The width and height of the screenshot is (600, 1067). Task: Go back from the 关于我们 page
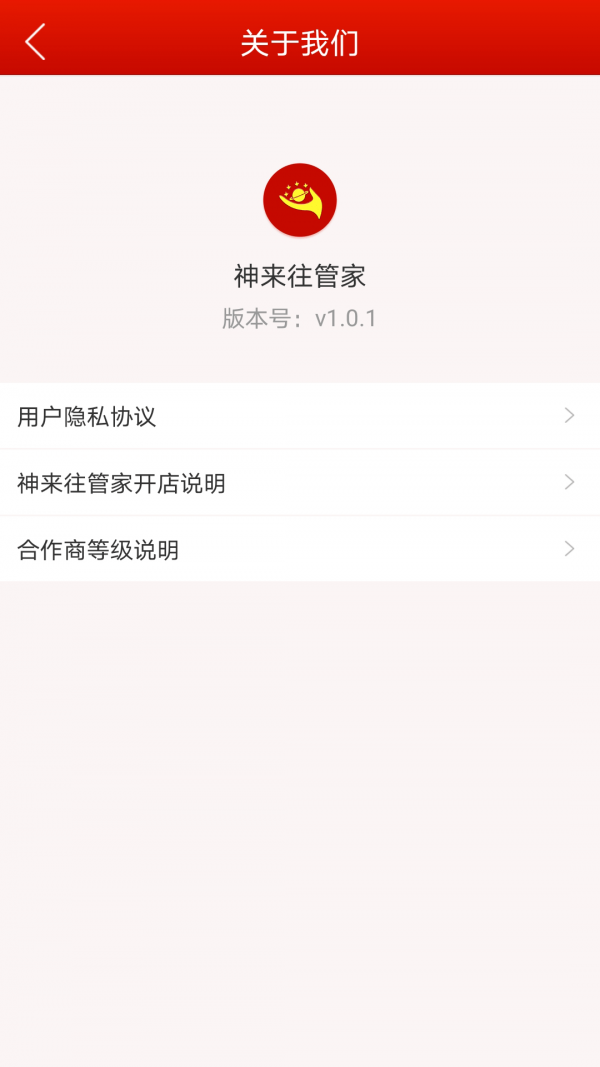point(36,42)
